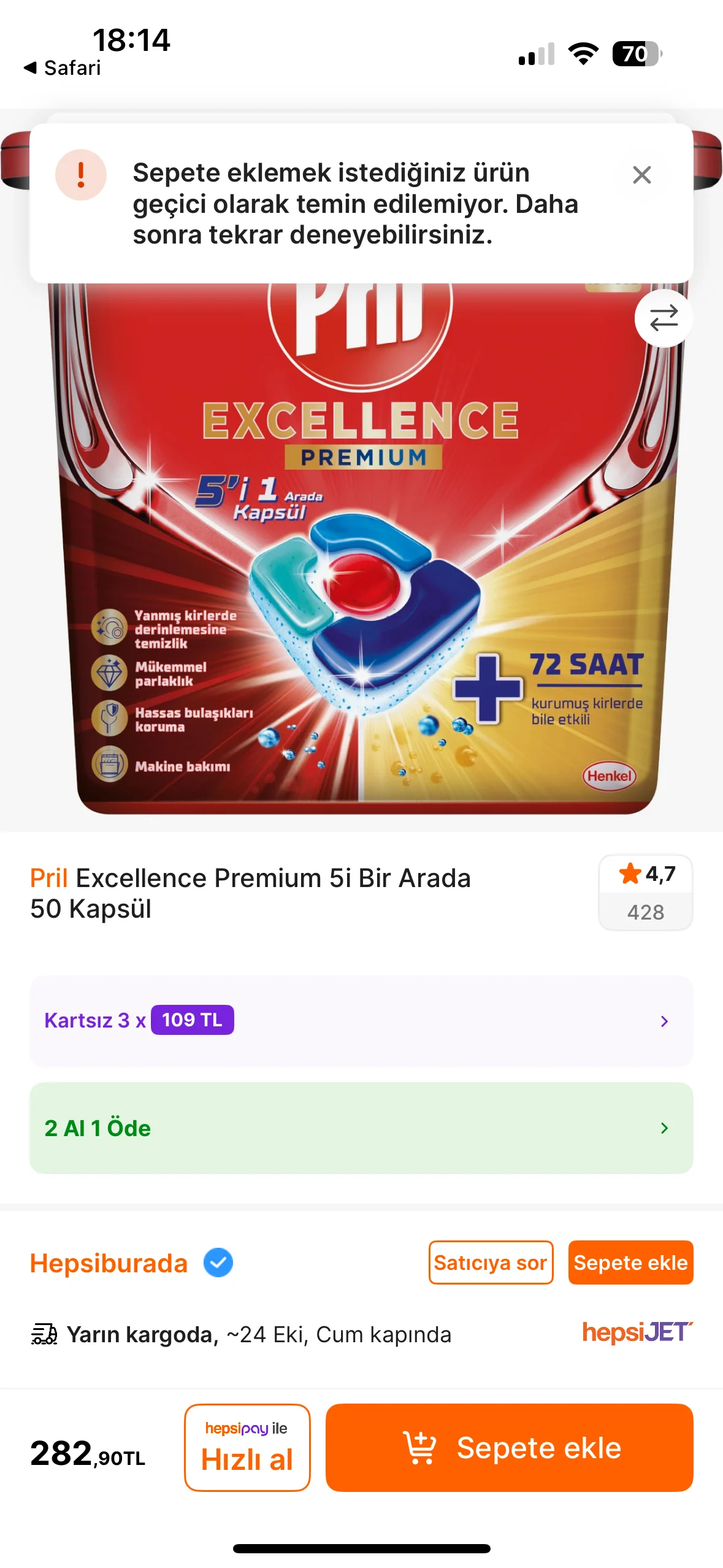The image size is (723, 1568).
Task: Tap small Sepete ekle beside seller name
Action: [630, 1262]
